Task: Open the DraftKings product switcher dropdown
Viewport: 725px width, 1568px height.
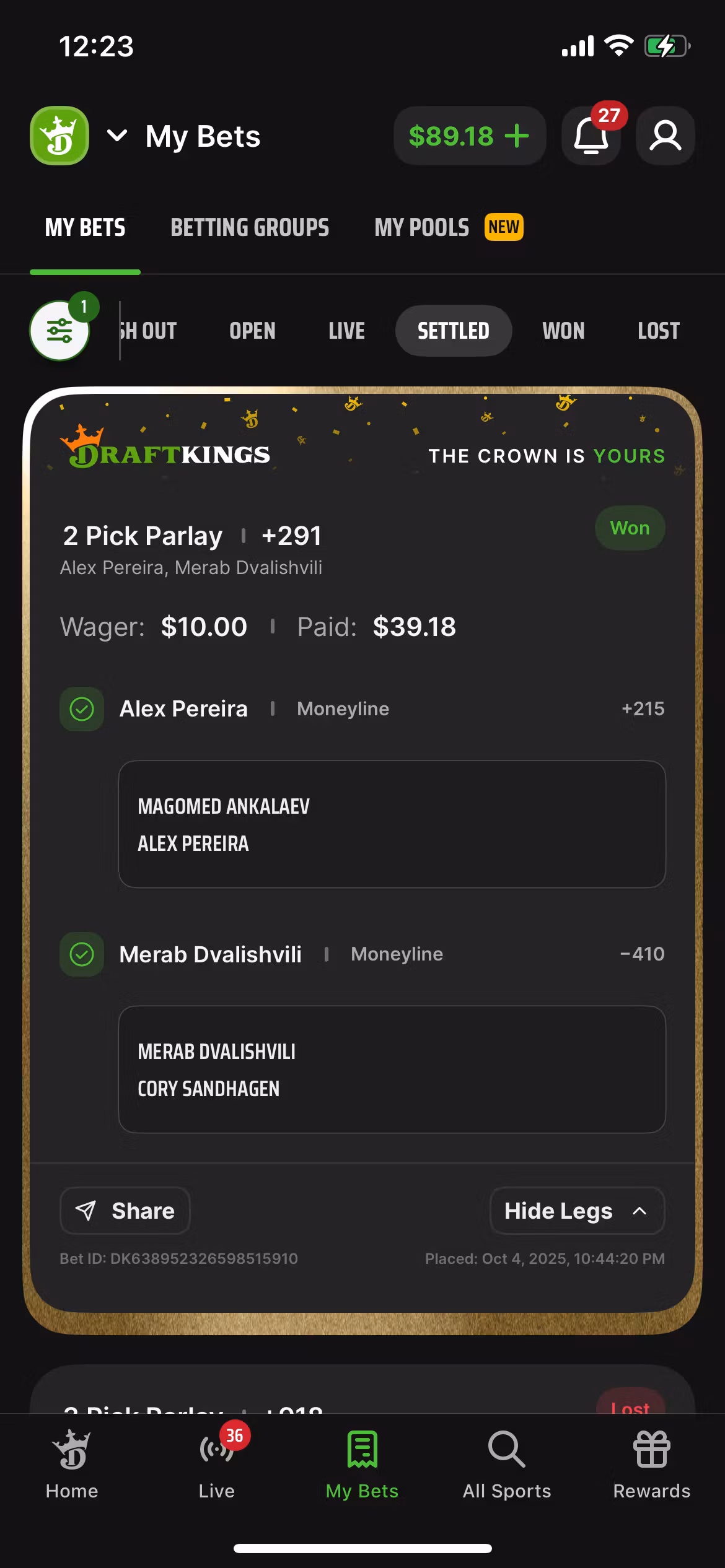Action: (117, 136)
